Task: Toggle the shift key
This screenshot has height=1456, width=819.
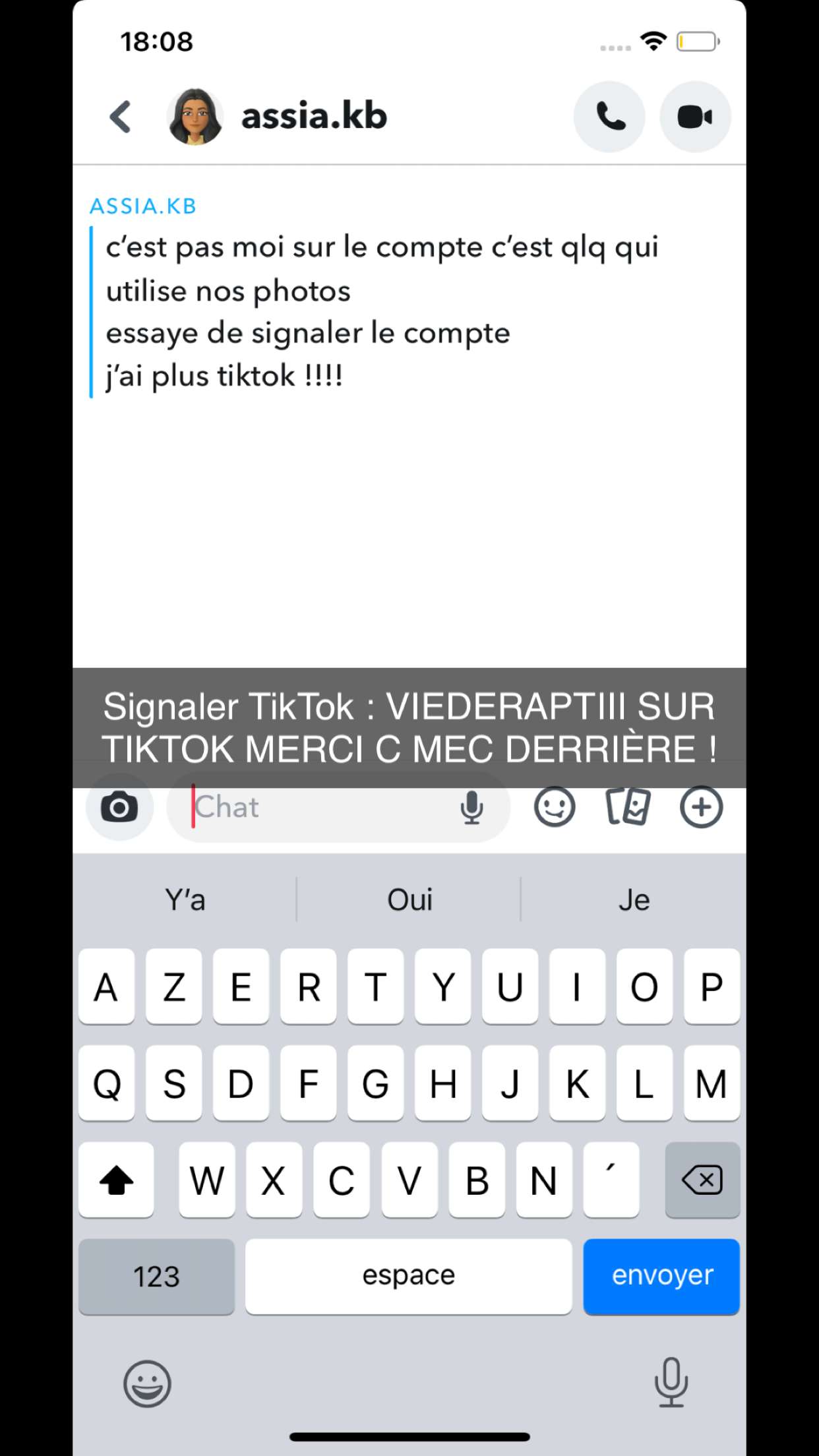Action: click(x=116, y=1180)
